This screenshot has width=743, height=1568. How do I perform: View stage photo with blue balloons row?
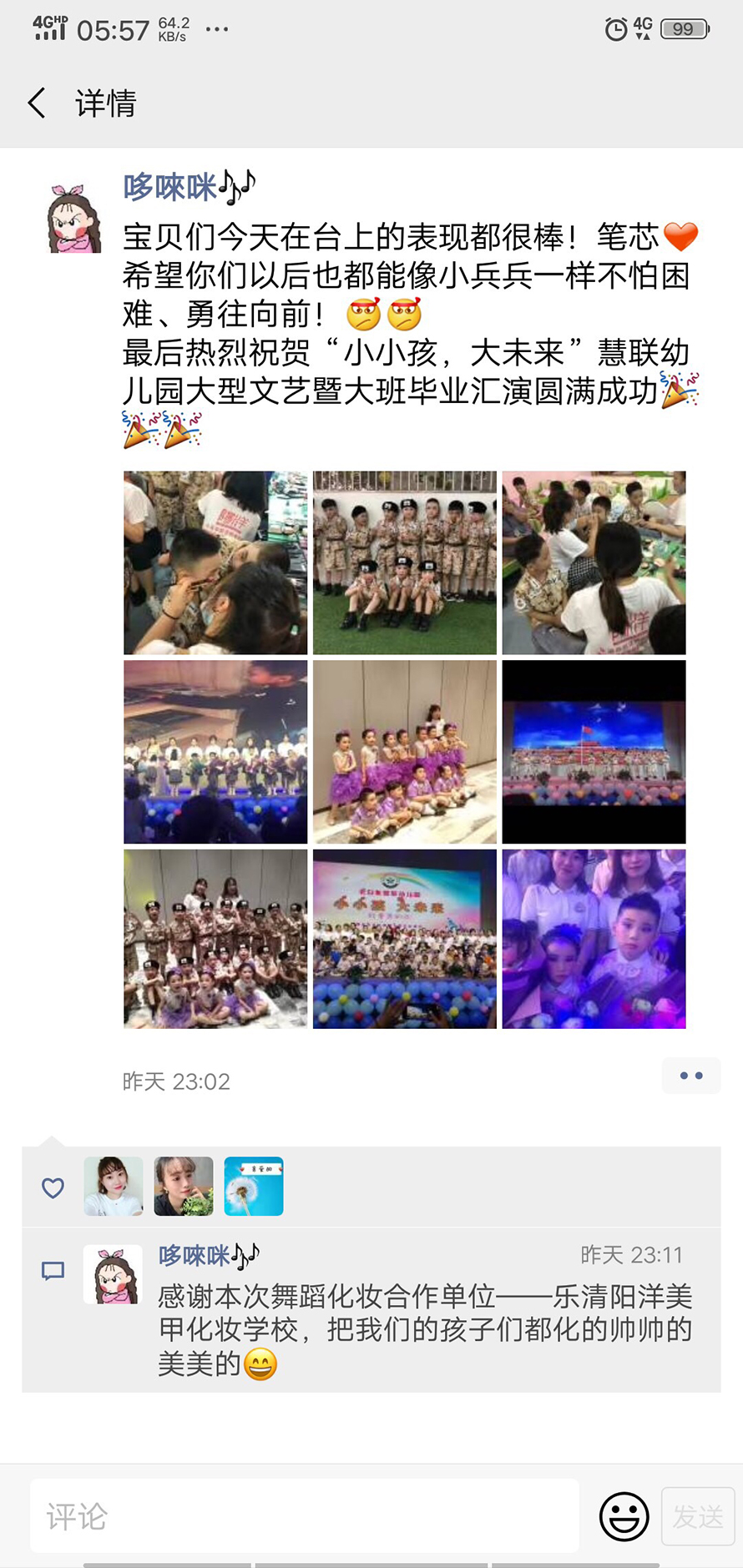coord(215,752)
